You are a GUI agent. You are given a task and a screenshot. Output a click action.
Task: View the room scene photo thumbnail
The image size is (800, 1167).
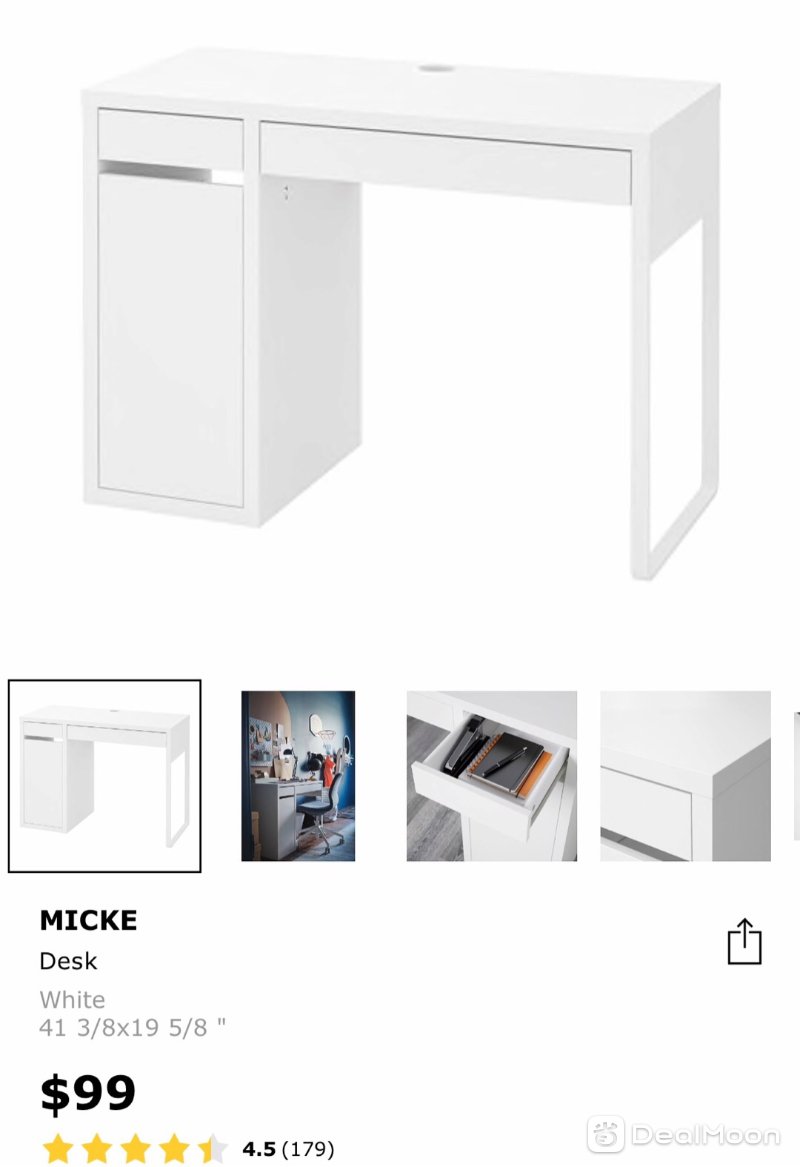pyautogui.click(x=298, y=776)
